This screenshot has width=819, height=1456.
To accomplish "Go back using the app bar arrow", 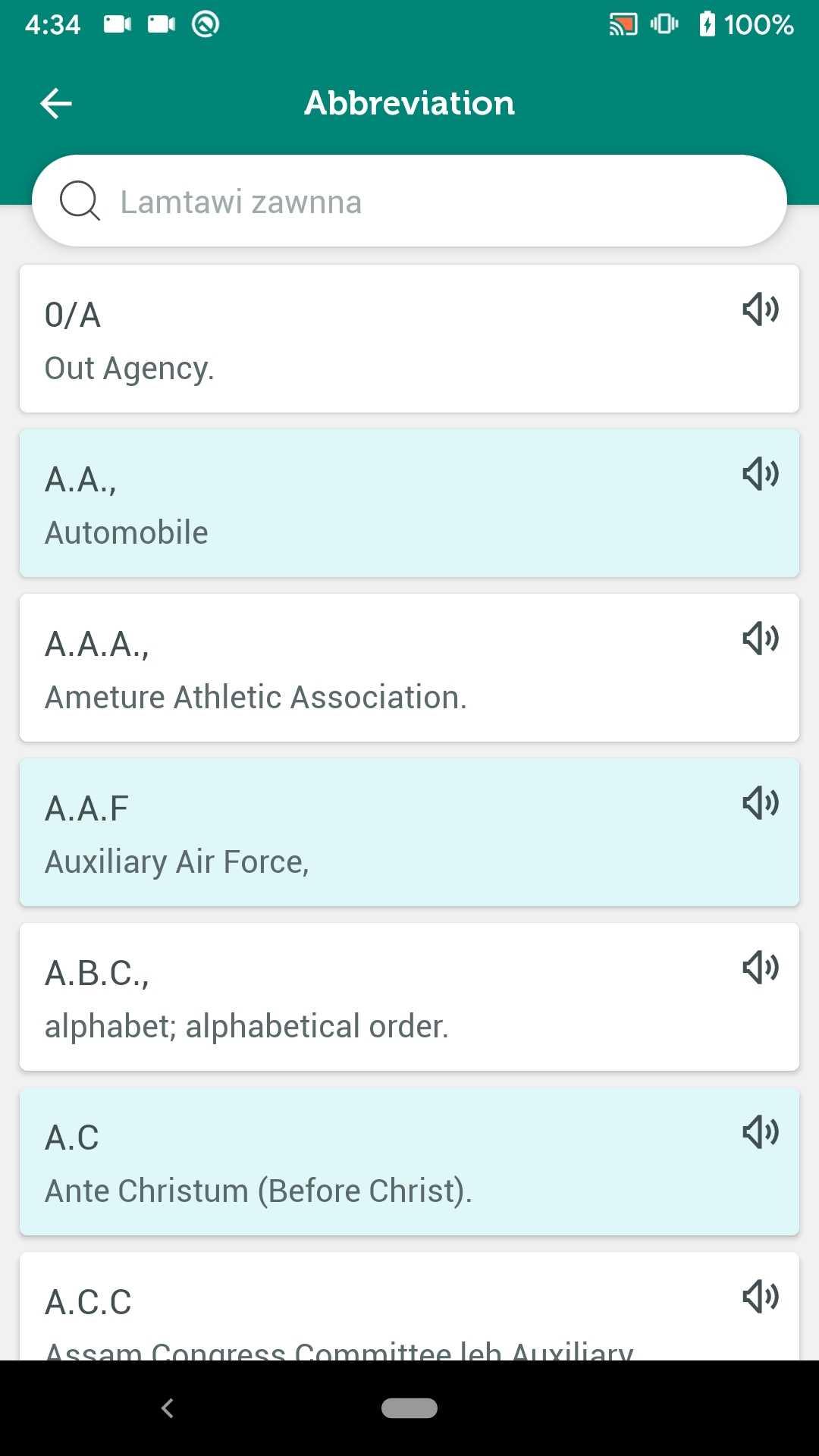I will pyautogui.click(x=56, y=103).
